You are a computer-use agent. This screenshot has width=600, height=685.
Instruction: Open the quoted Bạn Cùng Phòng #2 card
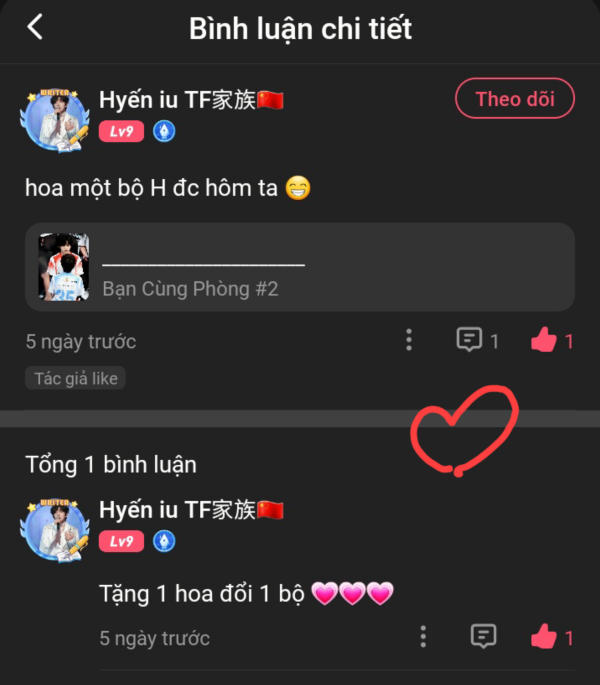click(300, 267)
